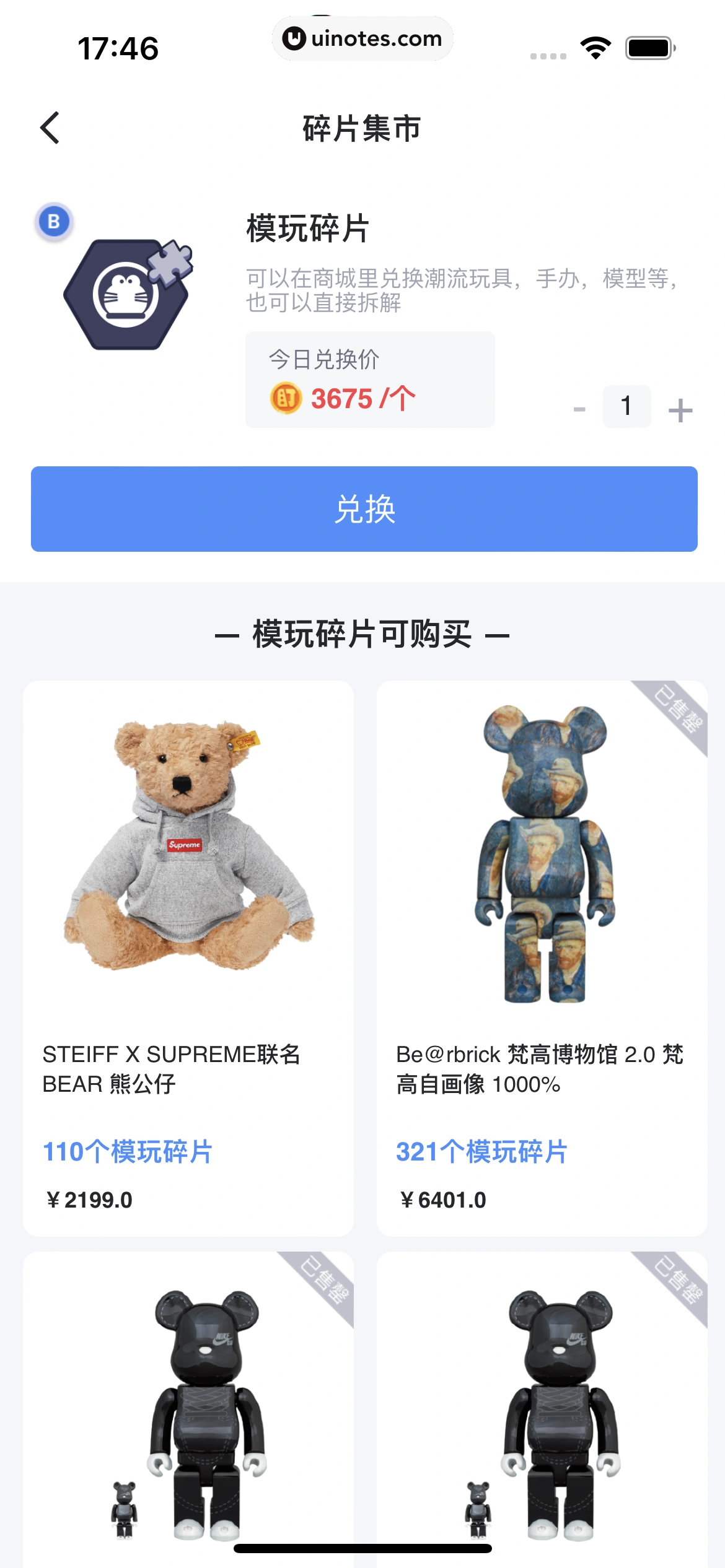Viewport: 725px width, 1568px height.
Task: Tap the 兑换 exchange button
Action: (x=364, y=509)
